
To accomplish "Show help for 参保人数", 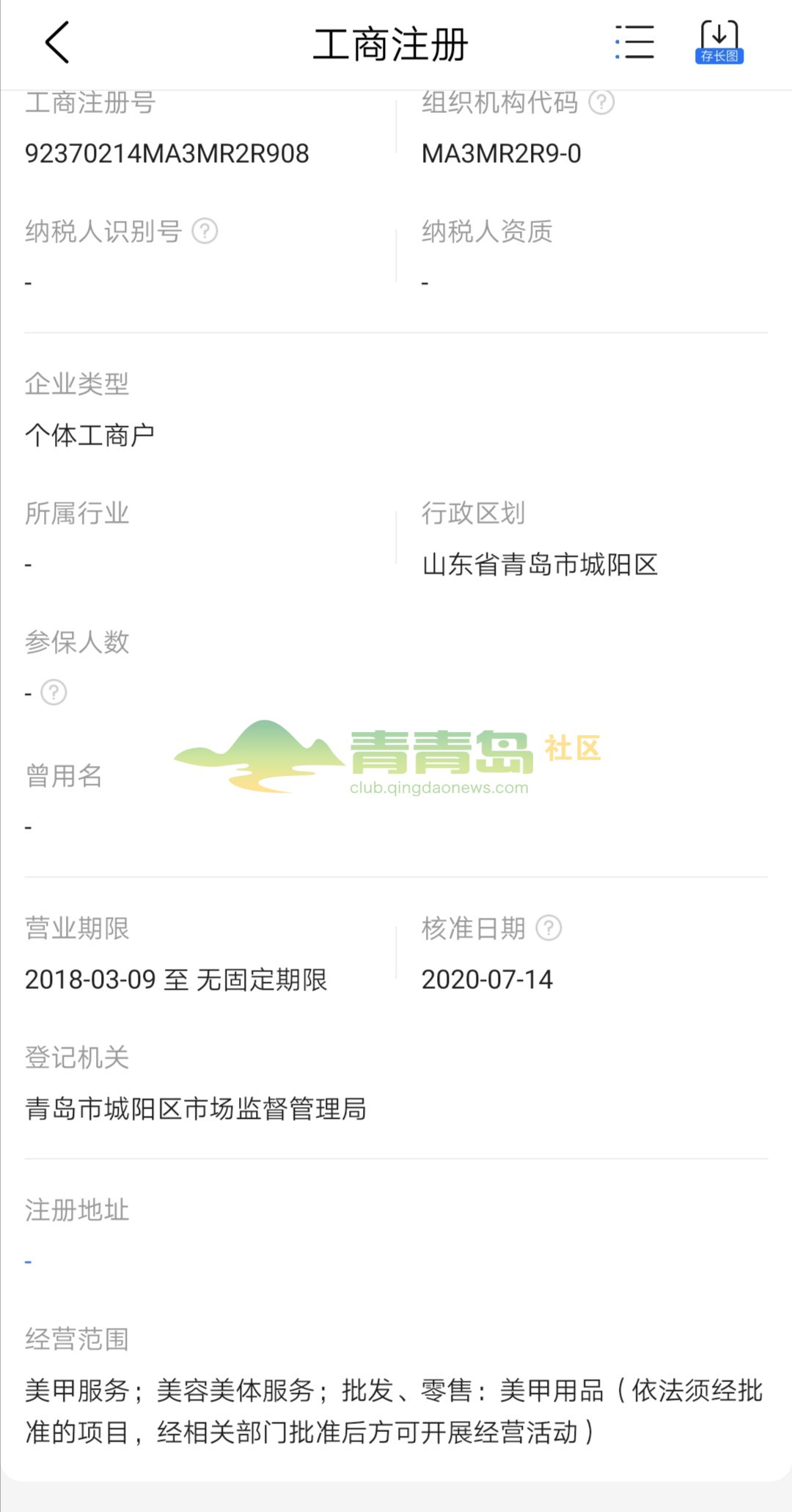I will [54, 692].
